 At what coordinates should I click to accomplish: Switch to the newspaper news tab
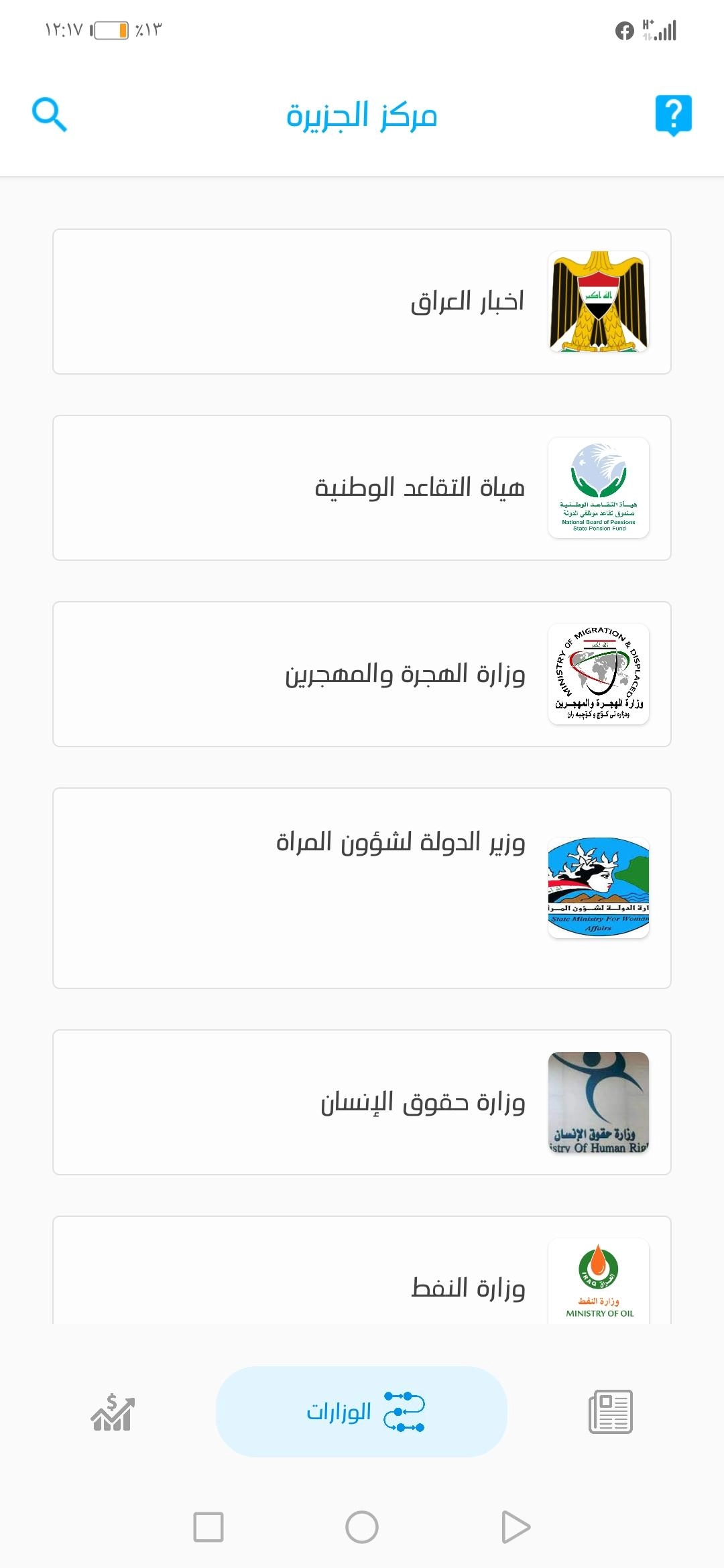pos(610,1412)
